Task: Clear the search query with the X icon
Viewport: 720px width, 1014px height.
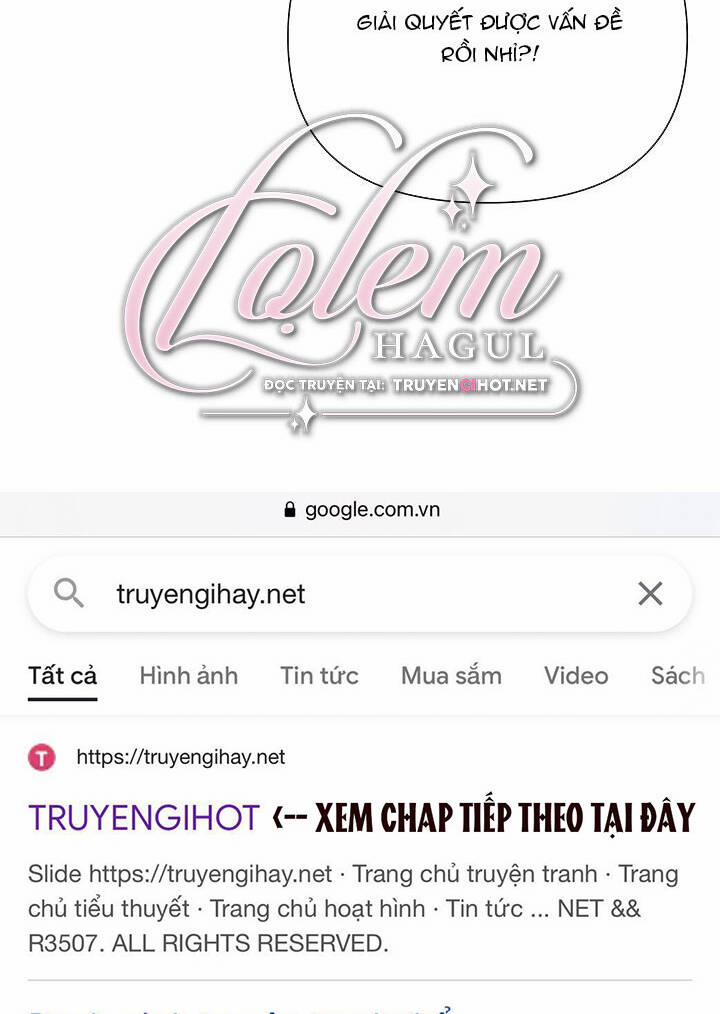Action: pyautogui.click(x=650, y=593)
